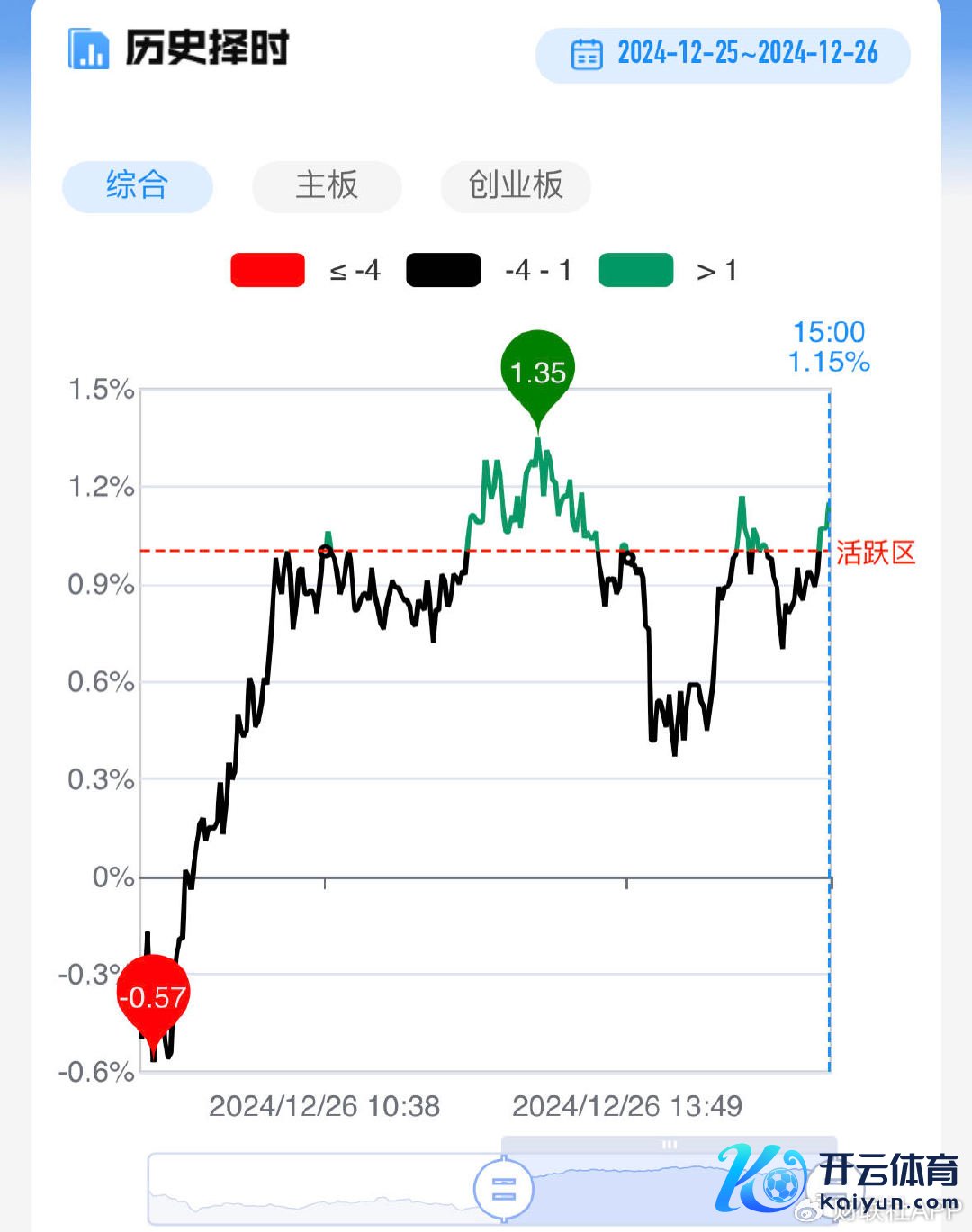Tap the chart zoom slider handle
The image size is (972, 1232).
(504, 1189)
